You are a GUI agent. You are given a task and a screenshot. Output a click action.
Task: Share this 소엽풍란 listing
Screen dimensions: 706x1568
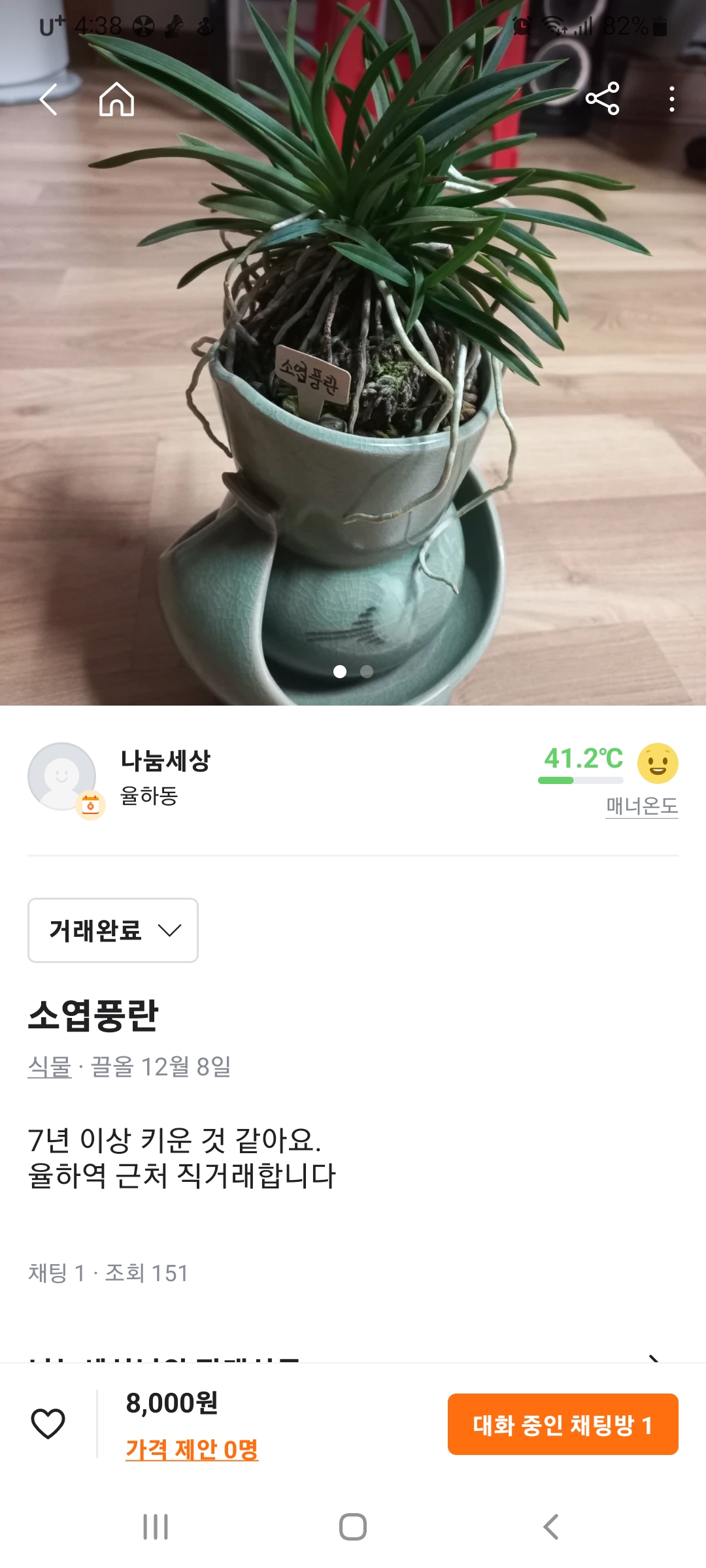(602, 99)
